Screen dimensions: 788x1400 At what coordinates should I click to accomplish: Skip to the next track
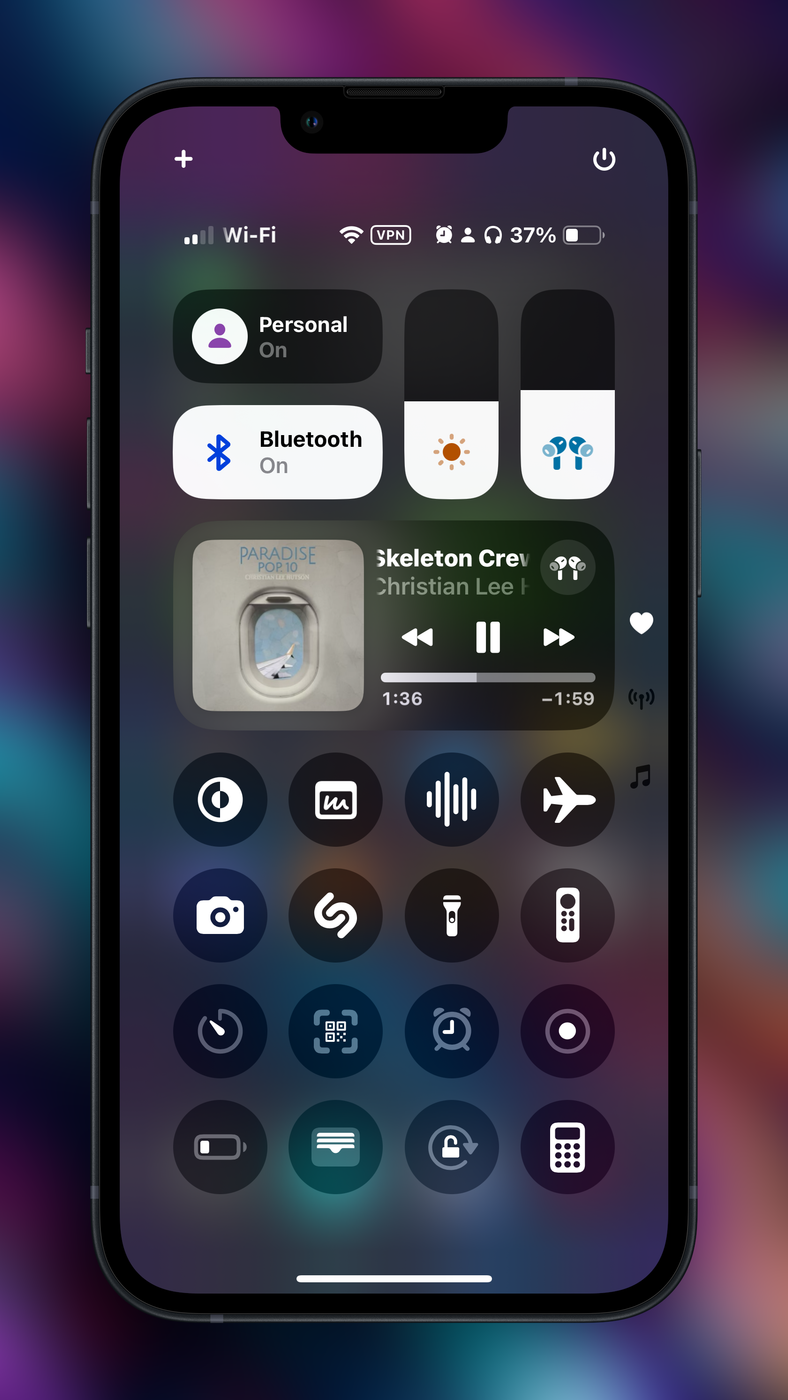point(558,637)
